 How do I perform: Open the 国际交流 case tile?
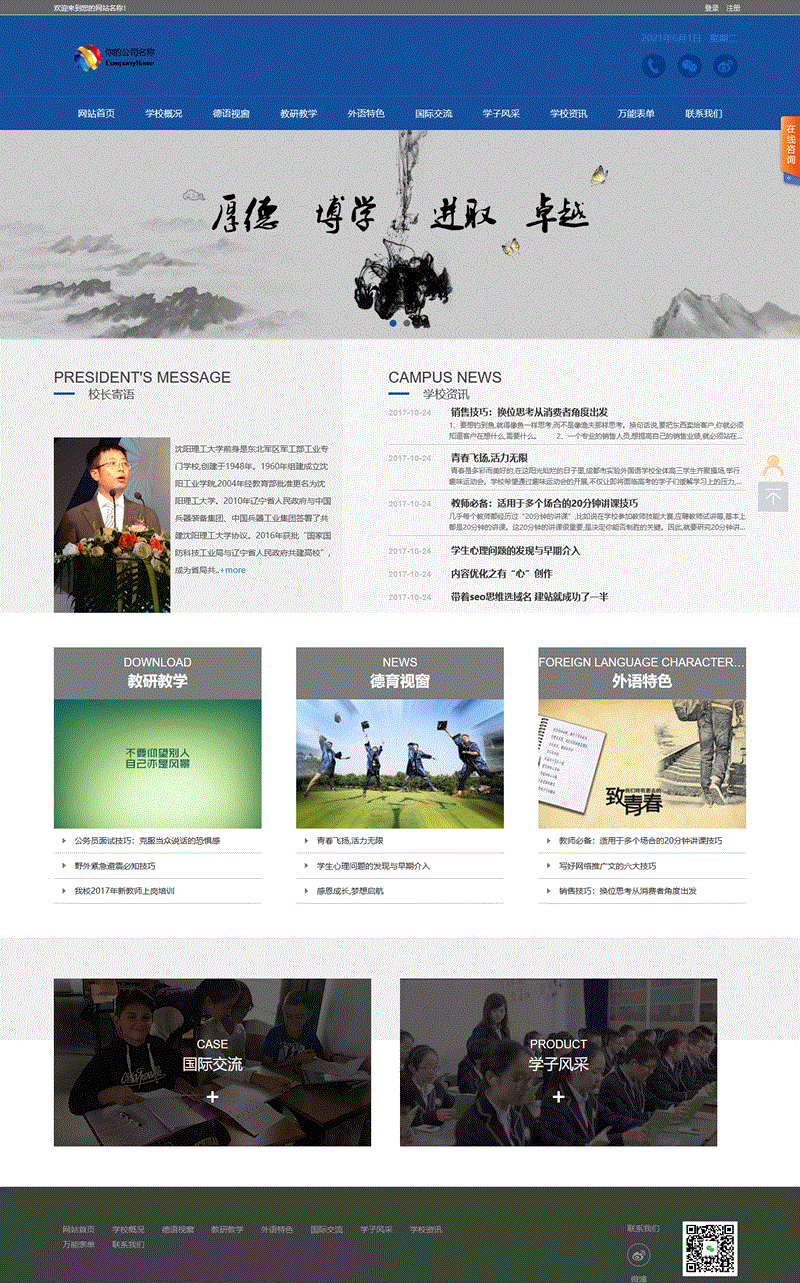pyautogui.click(x=212, y=1062)
